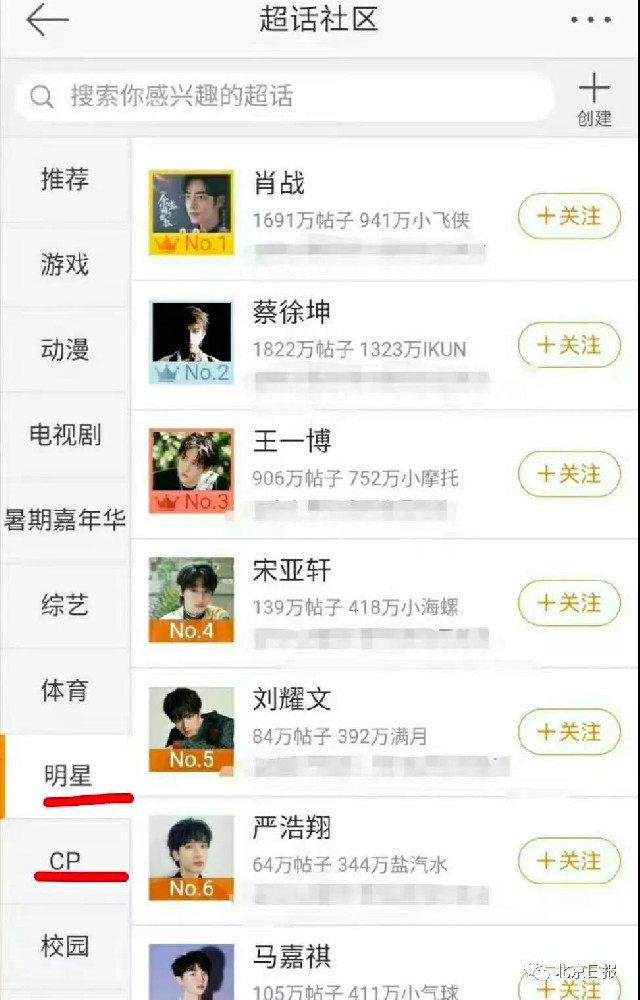Go back using the top-left arrow
This screenshot has height=1000, width=640.
click(x=47, y=21)
